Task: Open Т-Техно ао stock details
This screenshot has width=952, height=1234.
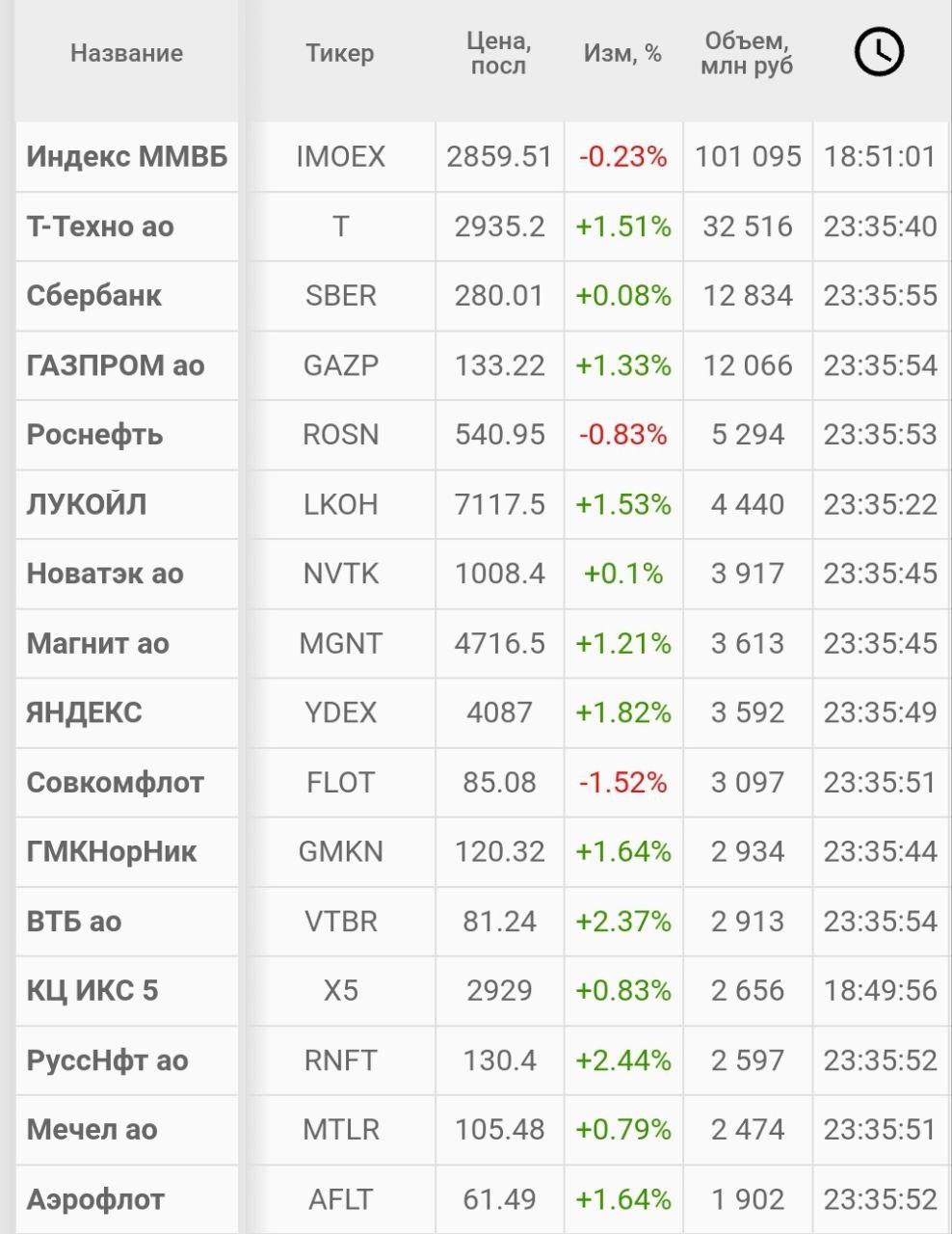Action: tap(100, 227)
